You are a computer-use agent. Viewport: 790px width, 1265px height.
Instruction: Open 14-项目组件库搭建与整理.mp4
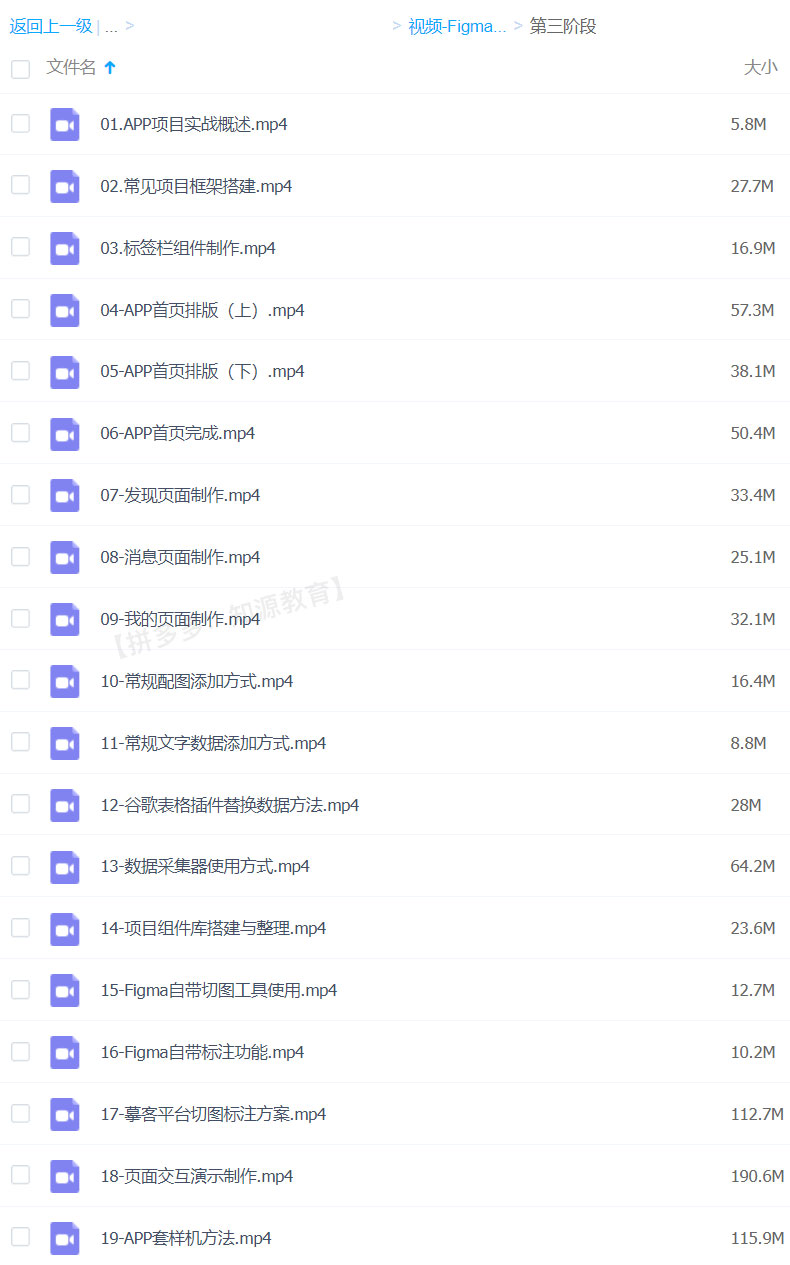tap(213, 928)
